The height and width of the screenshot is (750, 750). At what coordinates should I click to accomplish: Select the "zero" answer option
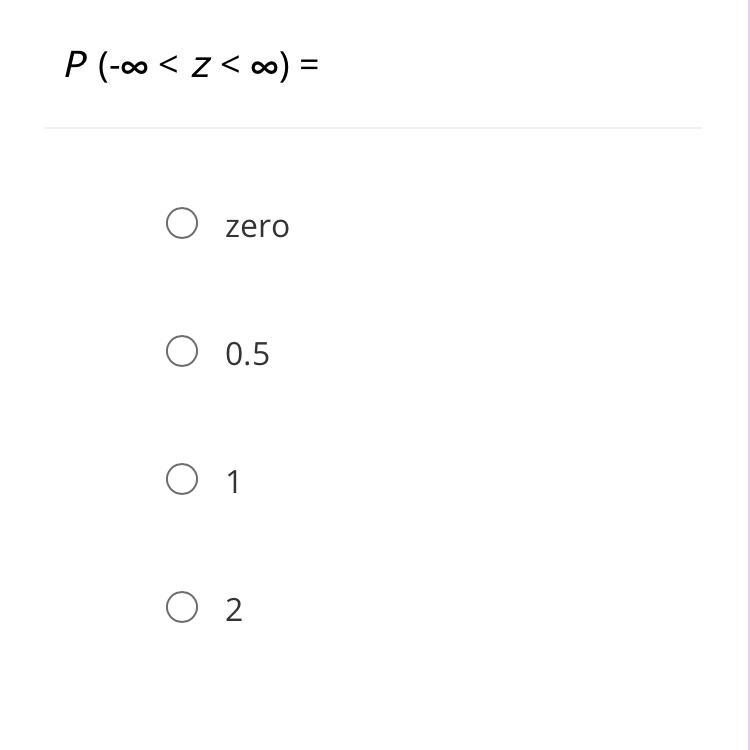[x=181, y=223]
